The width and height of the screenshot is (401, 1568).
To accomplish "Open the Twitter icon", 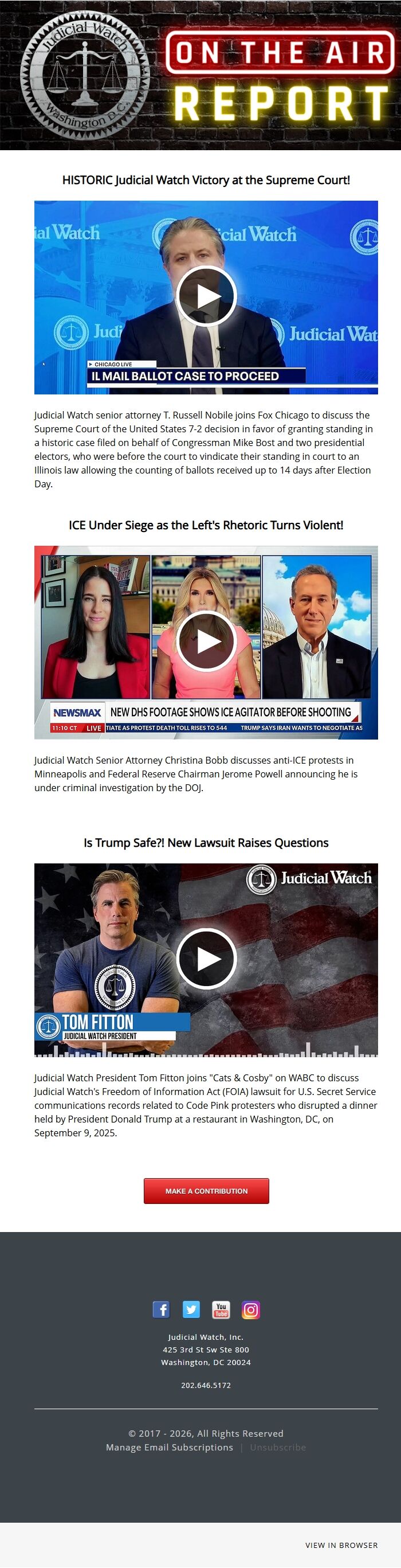I will point(191,1309).
